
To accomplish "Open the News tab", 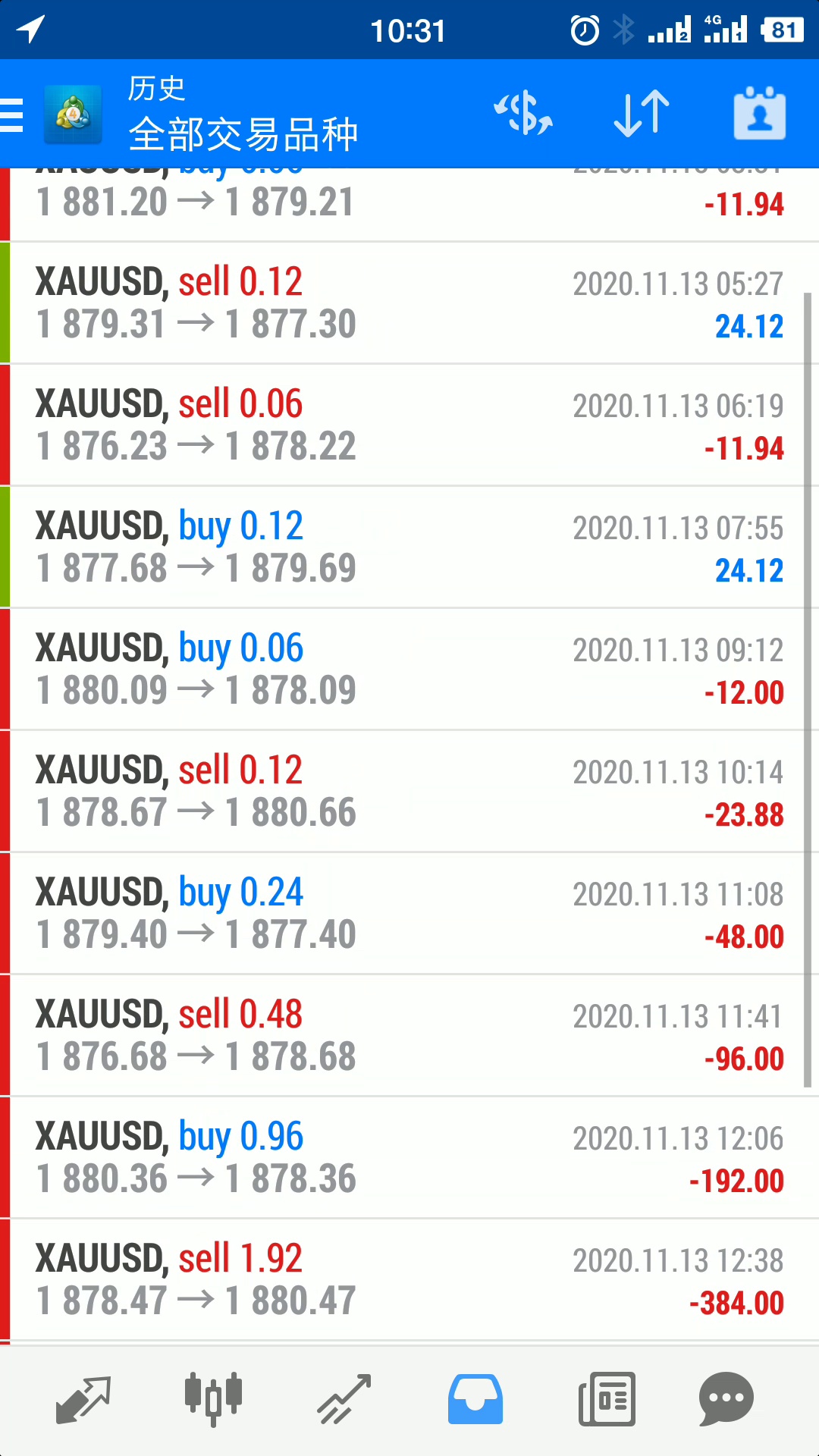I will 606,1399.
